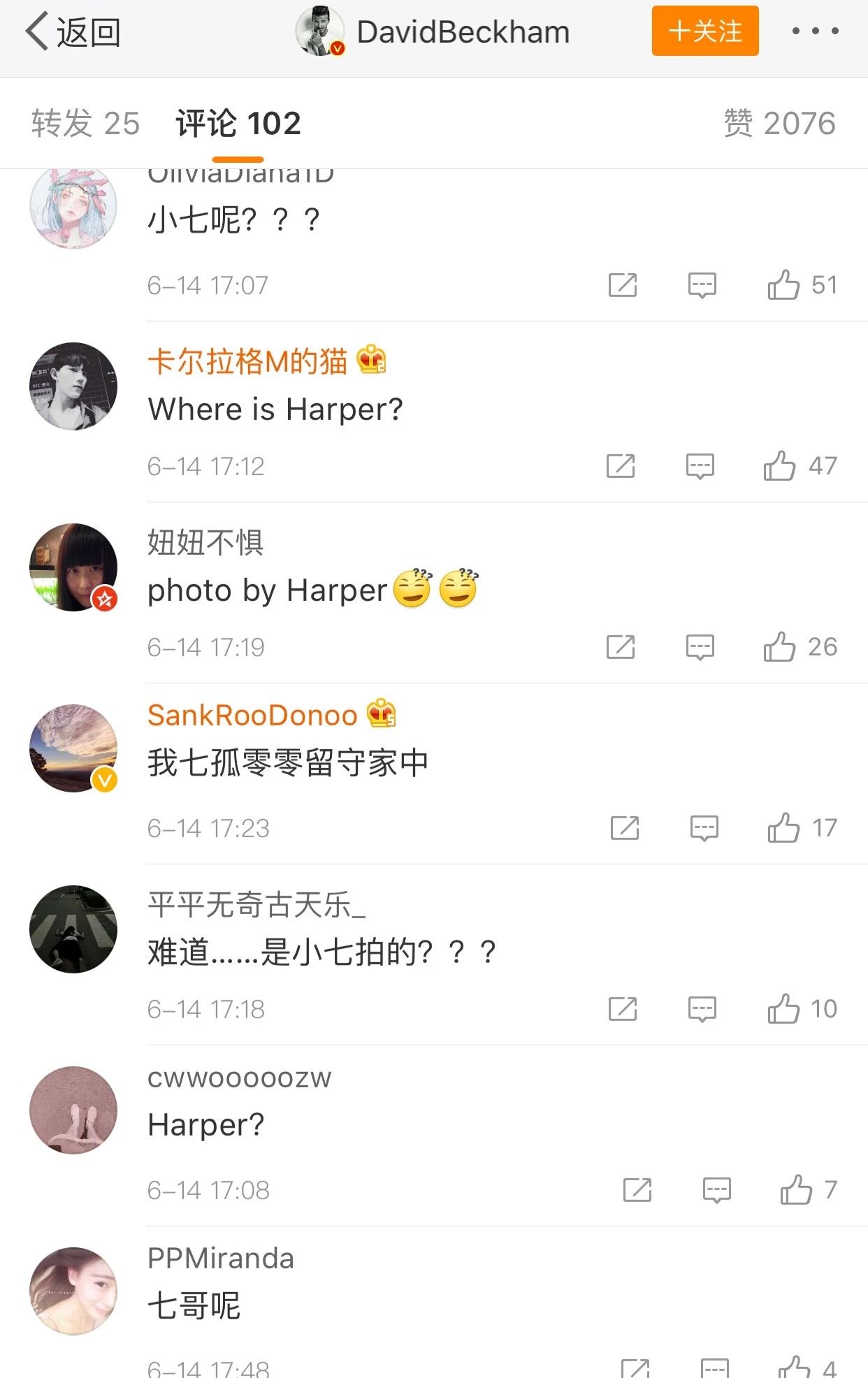Click DavidBeckham's profile avatar

tap(320, 31)
